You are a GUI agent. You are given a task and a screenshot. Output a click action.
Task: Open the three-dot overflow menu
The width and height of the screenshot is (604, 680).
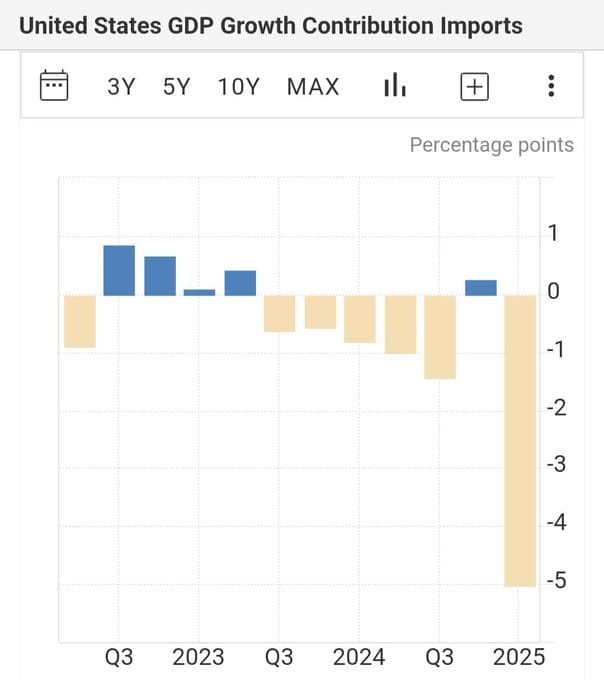[551, 87]
